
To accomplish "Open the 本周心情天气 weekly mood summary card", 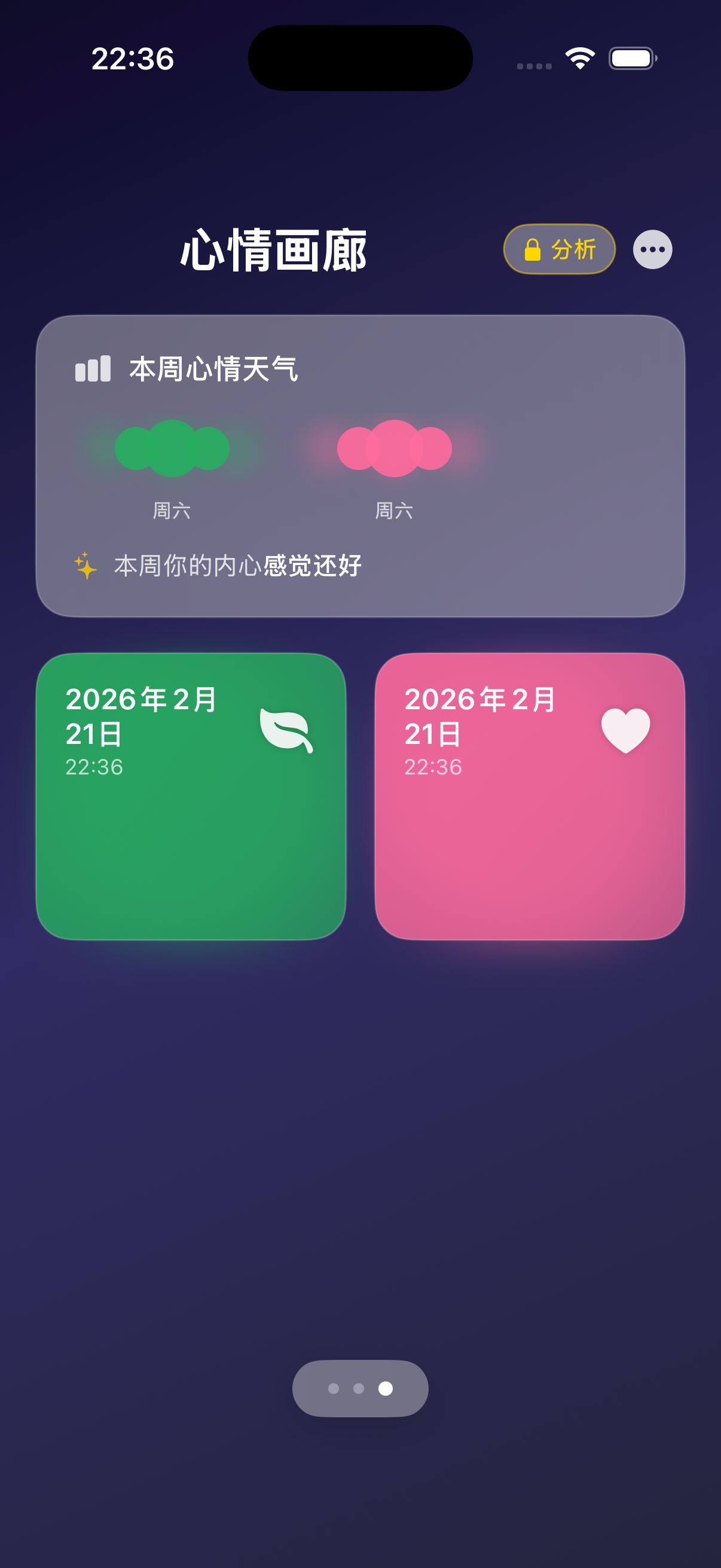I will click(x=360, y=466).
